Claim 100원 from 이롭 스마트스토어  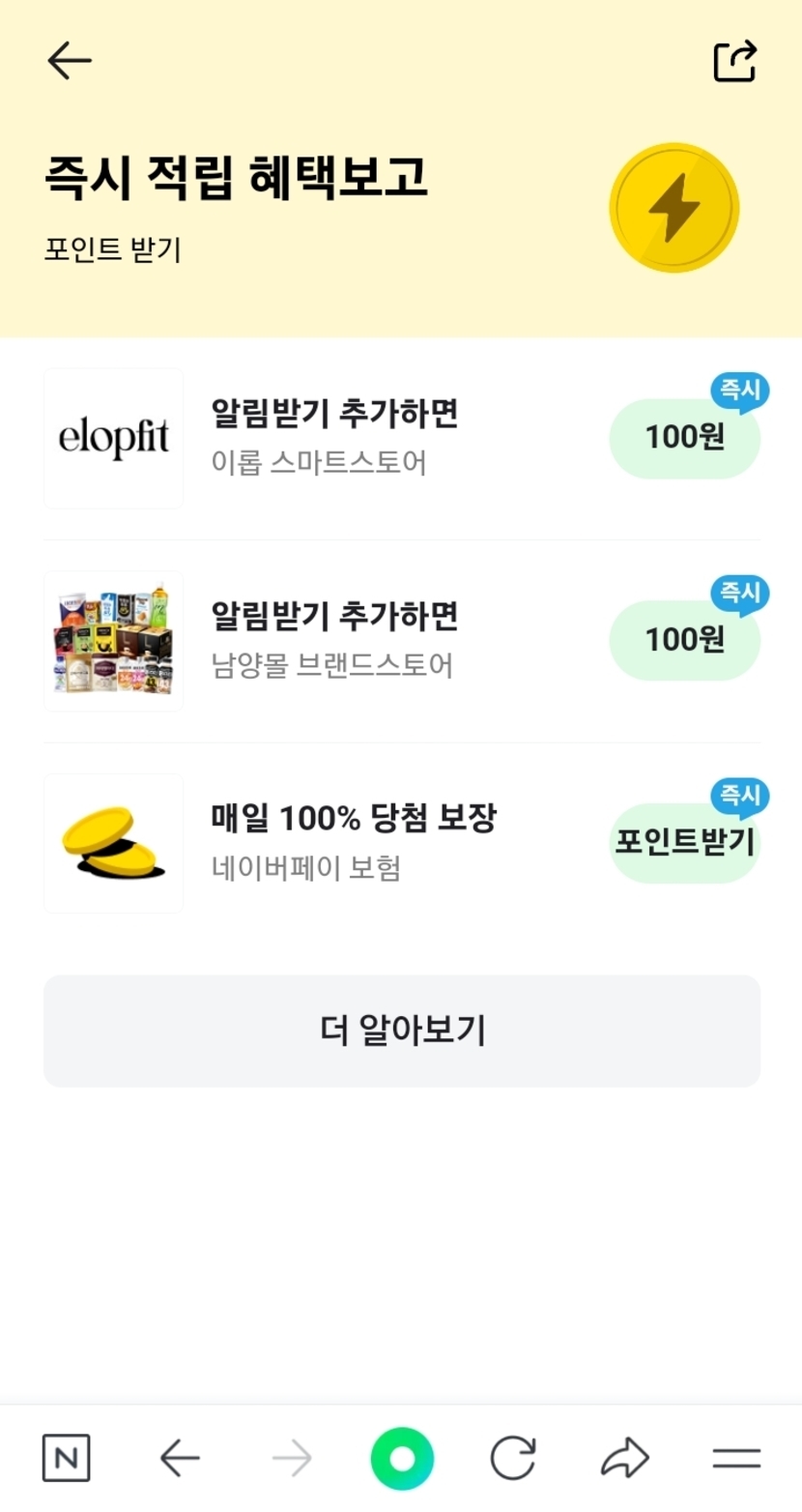click(x=684, y=438)
